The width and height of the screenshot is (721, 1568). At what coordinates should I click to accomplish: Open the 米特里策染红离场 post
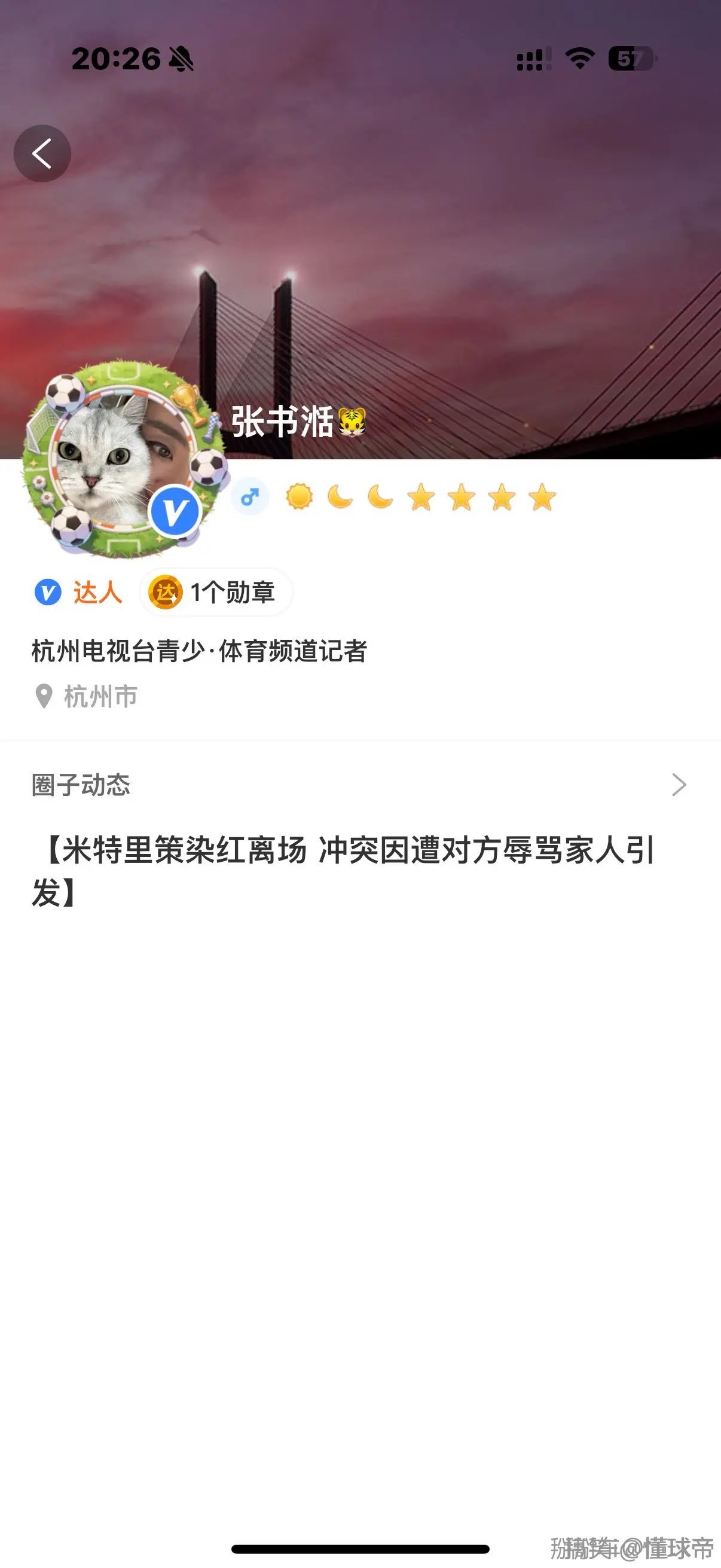tap(347, 871)
